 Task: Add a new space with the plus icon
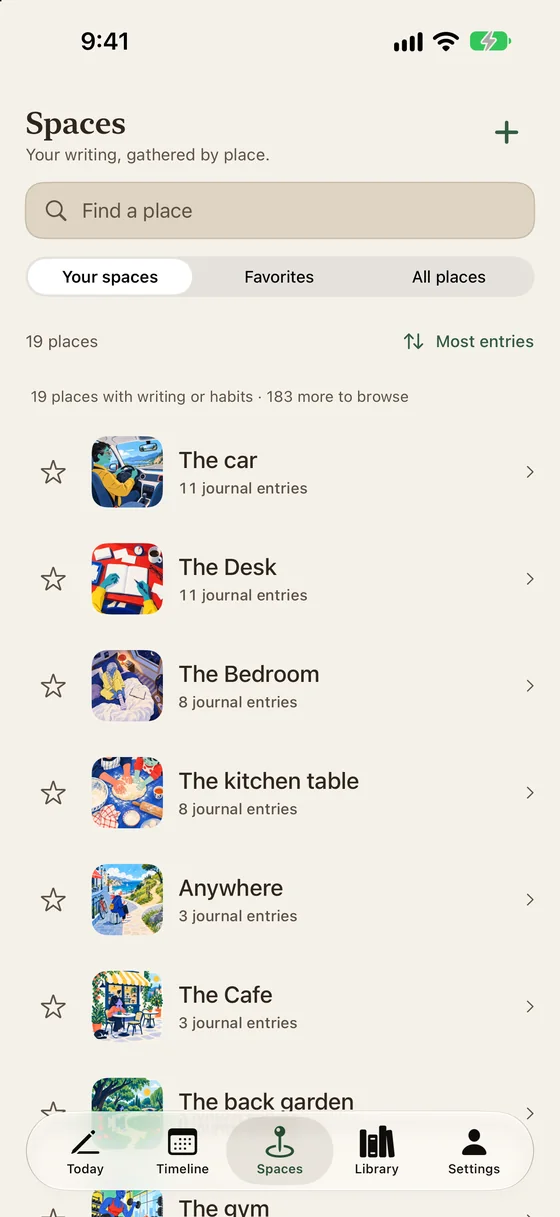click(x=506, y=132)
